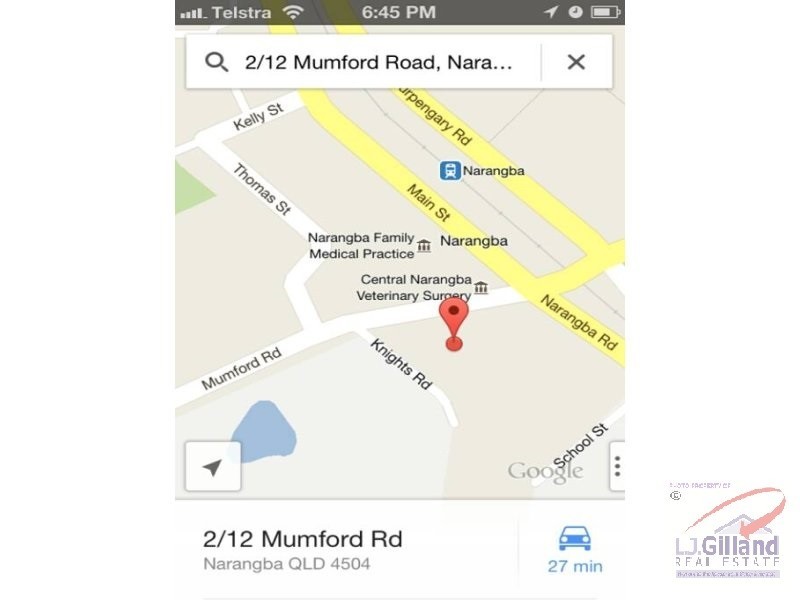Tap the search field showing 2/12 Mumford Road

point(378,62)
